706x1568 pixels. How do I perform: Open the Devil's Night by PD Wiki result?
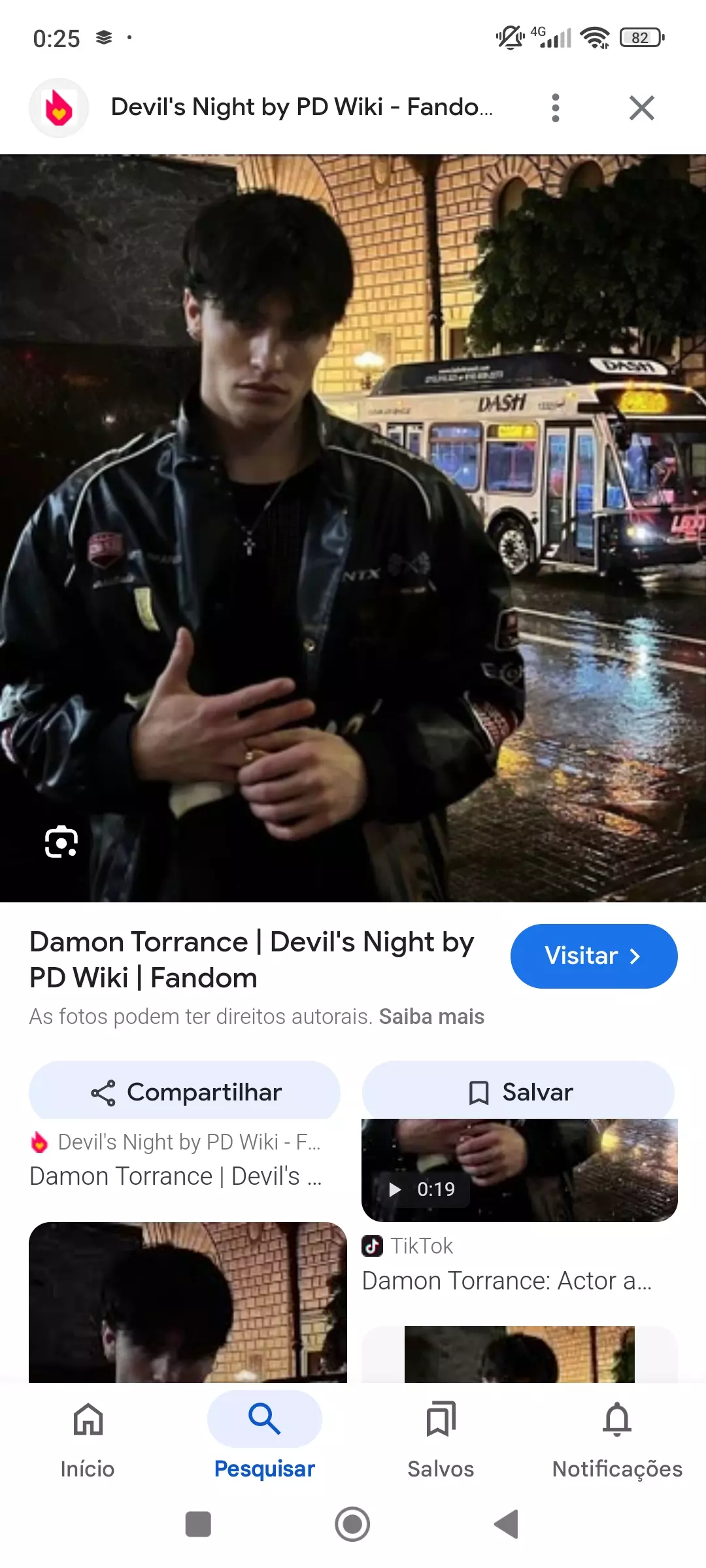pos(176,1161)
